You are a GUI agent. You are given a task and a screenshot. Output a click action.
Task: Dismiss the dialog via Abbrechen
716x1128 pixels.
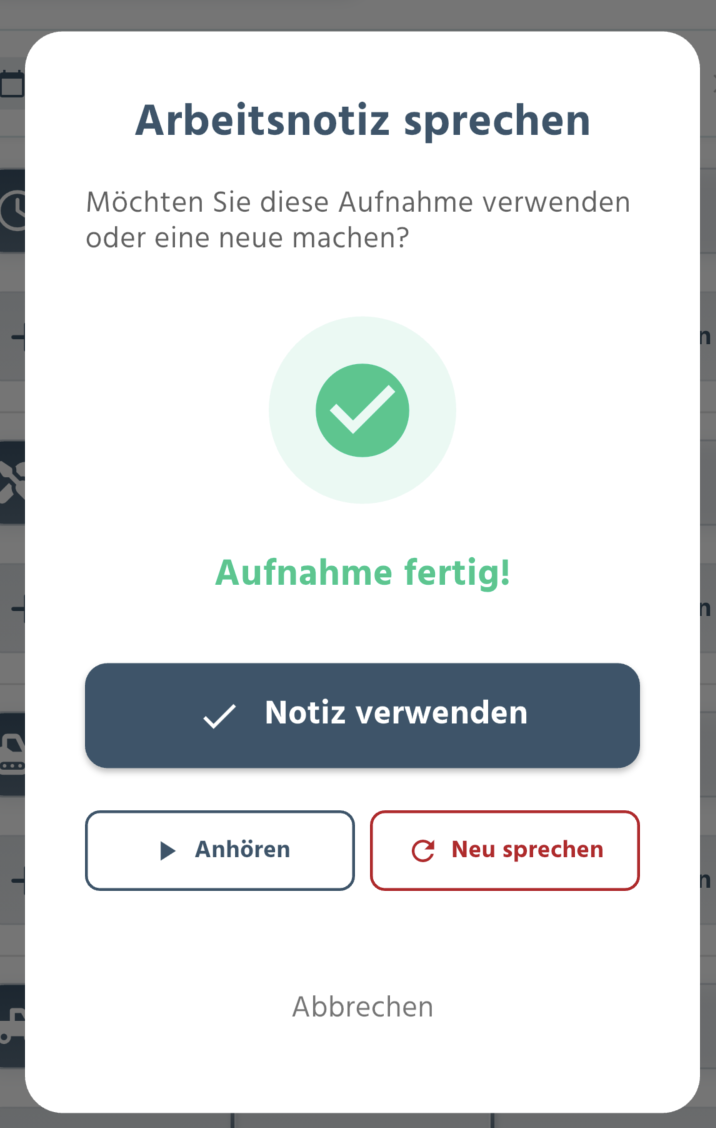click(x=362, y=1006)
